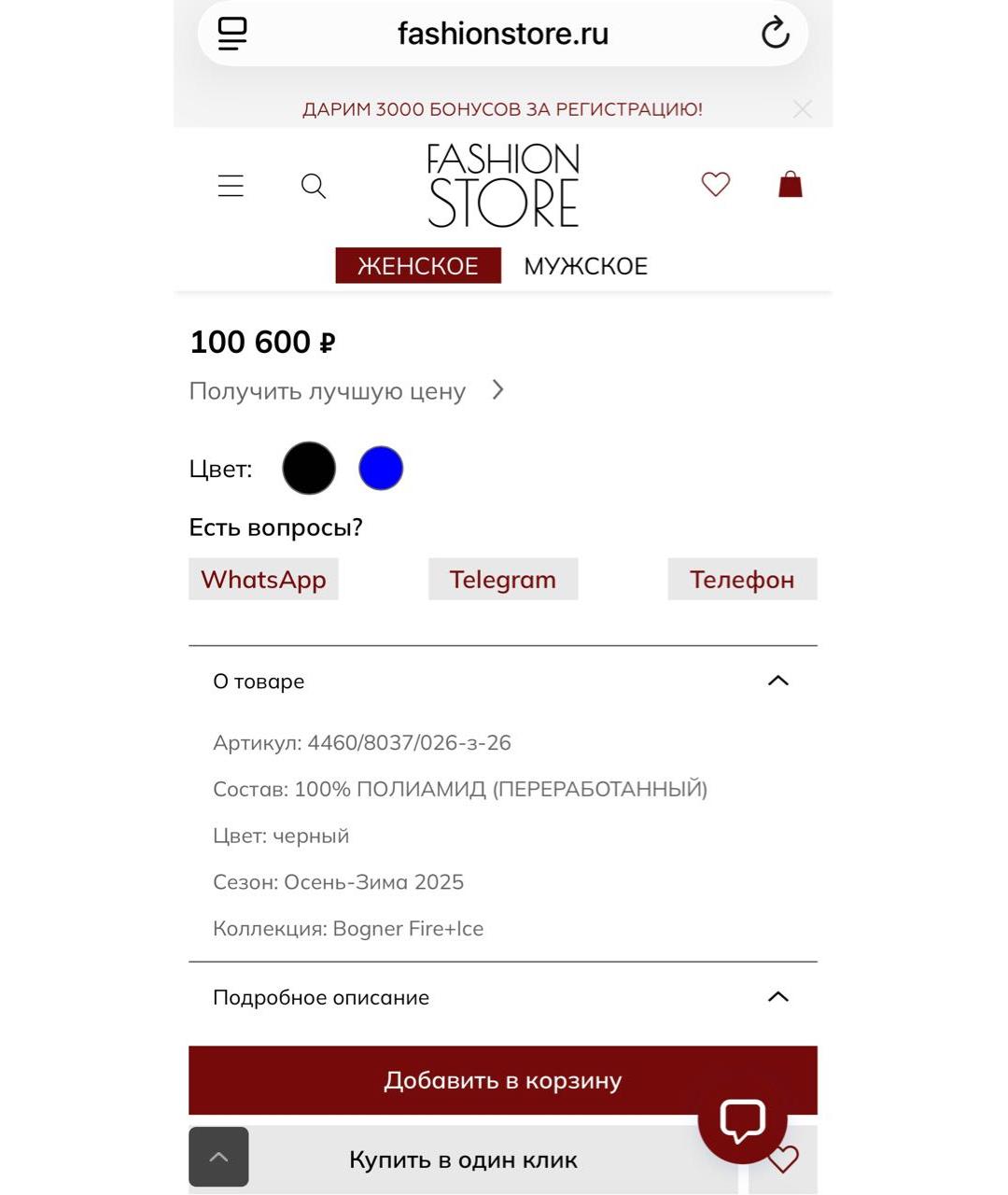This screenshot has width=1008, height=1195.
Task: Toggle the Подробное описание section
Action: click(x=777, y=997)
